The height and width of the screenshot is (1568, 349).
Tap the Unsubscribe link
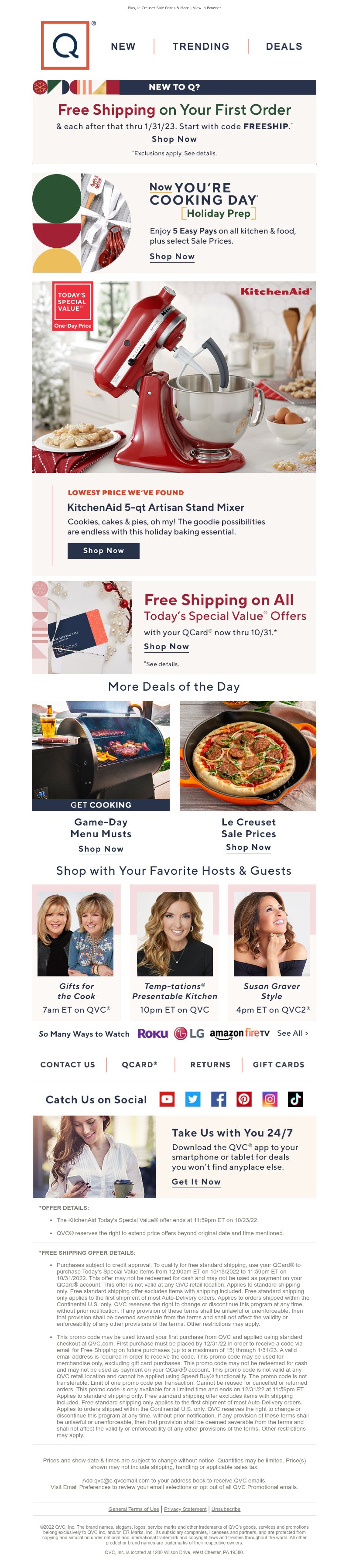pos(226,1509)
